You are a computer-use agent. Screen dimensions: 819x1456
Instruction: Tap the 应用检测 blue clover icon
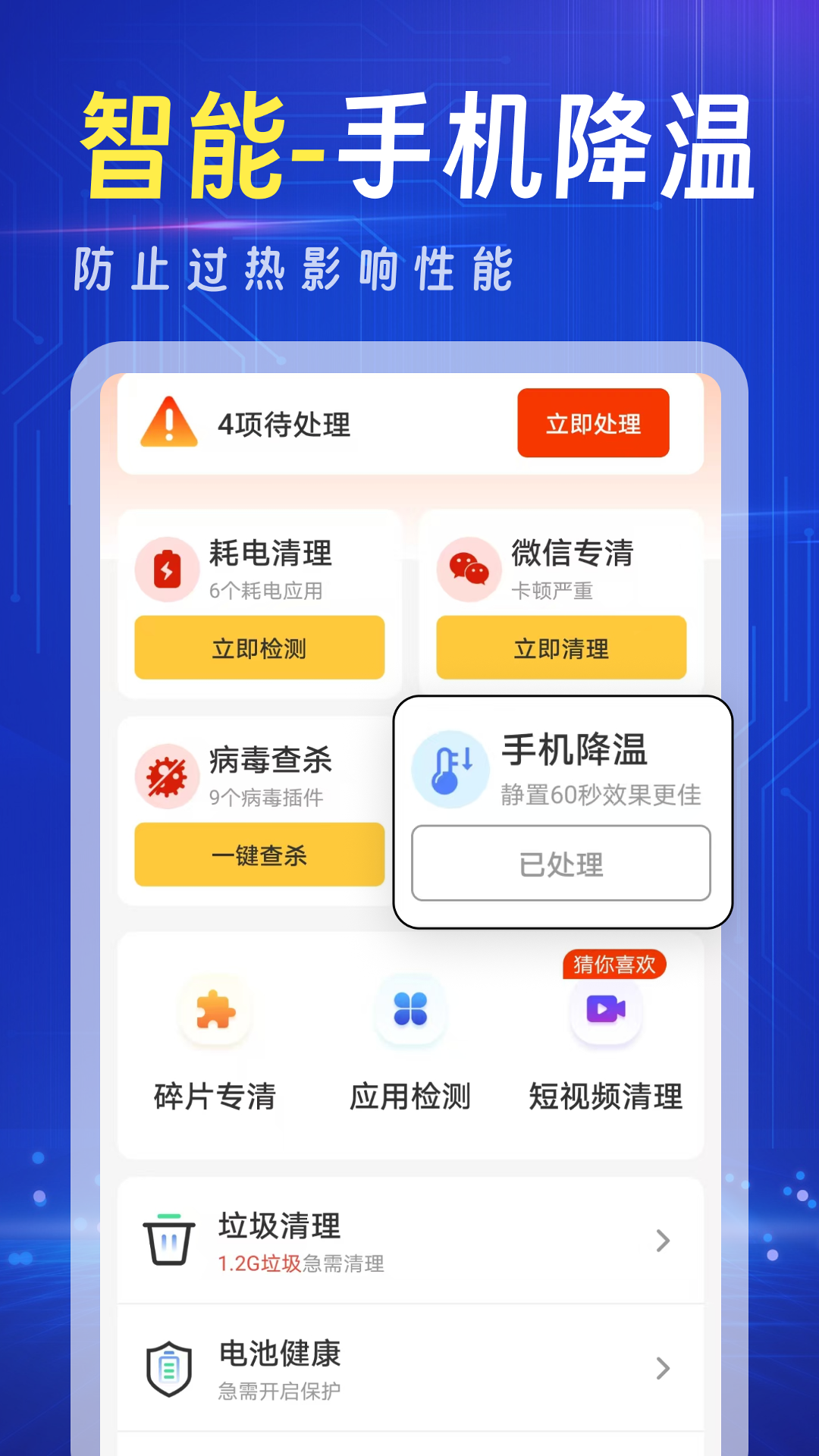tap(410, 1011)
